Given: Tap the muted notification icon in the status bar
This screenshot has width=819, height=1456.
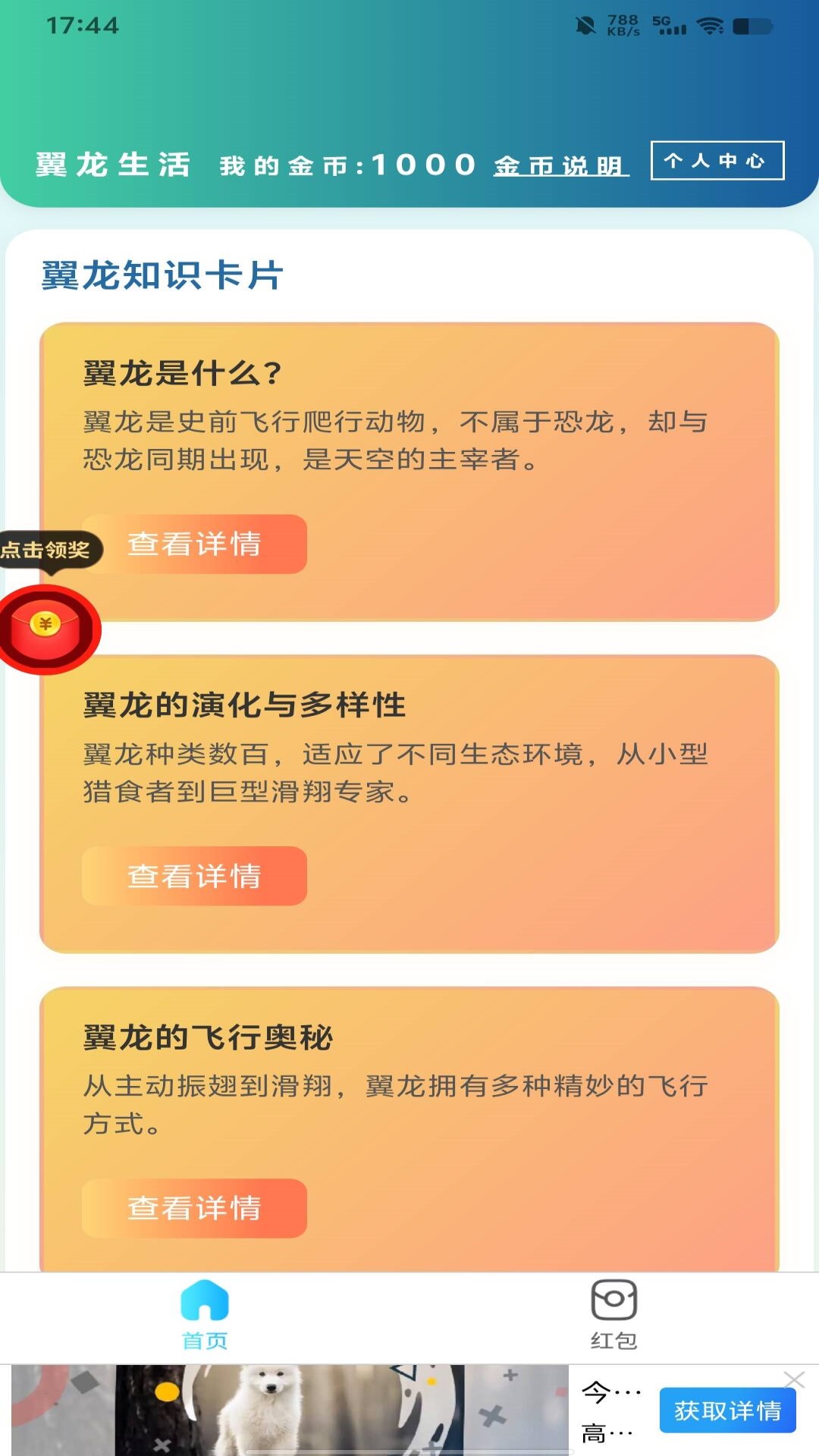Looking at the screenshot, I should click(584, 23).
